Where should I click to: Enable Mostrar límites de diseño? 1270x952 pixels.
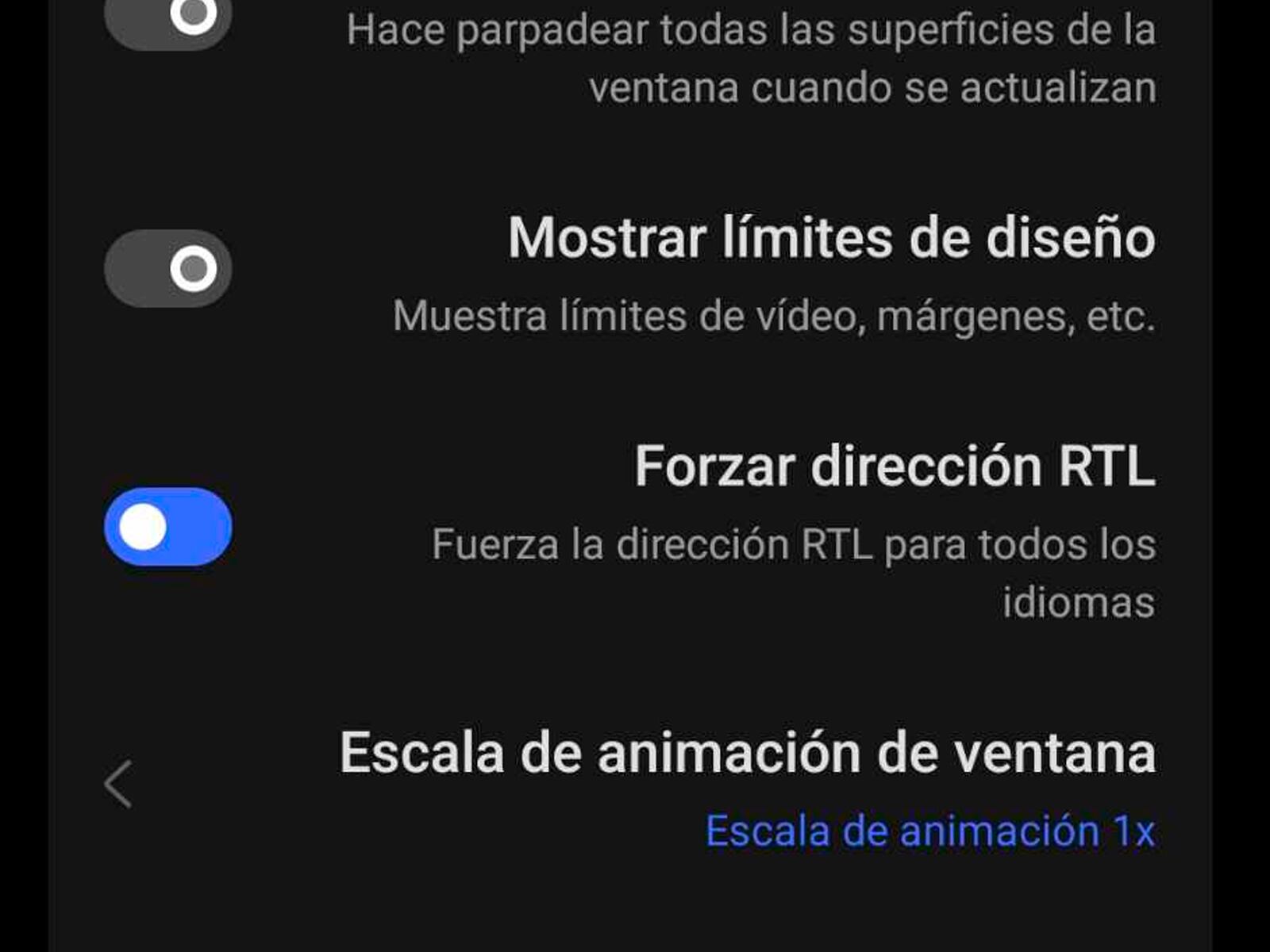[167, 268]
